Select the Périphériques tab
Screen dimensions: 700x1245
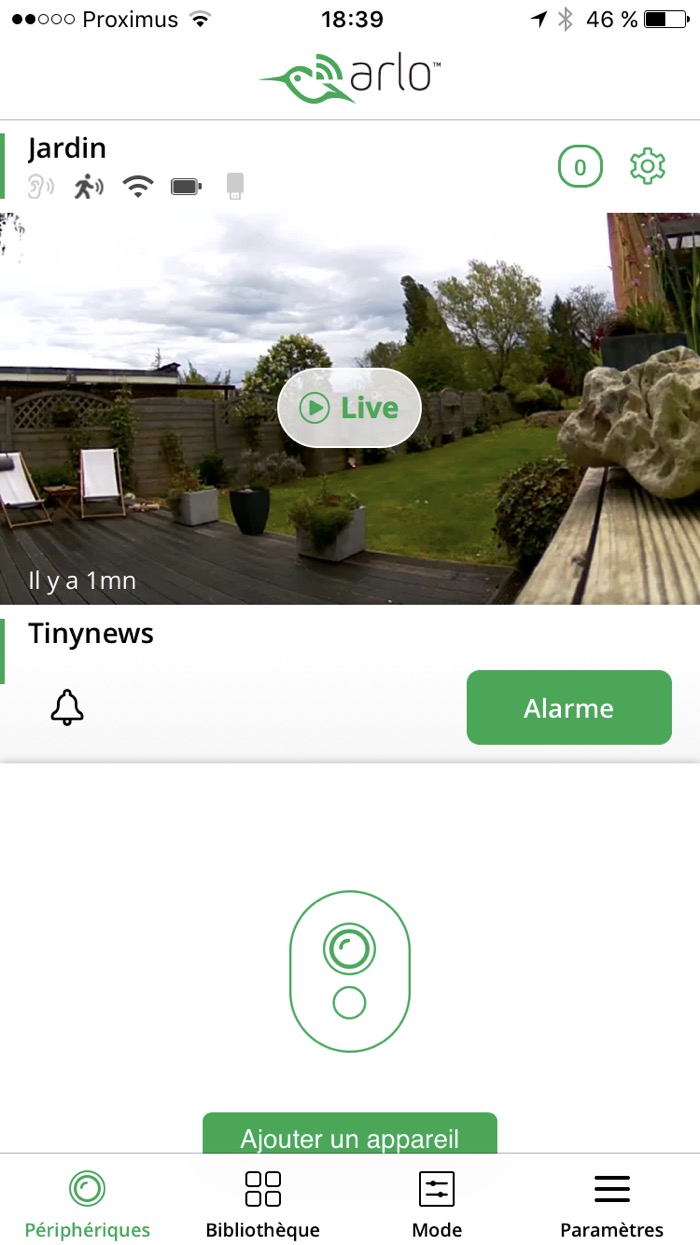coord(87,1204)
